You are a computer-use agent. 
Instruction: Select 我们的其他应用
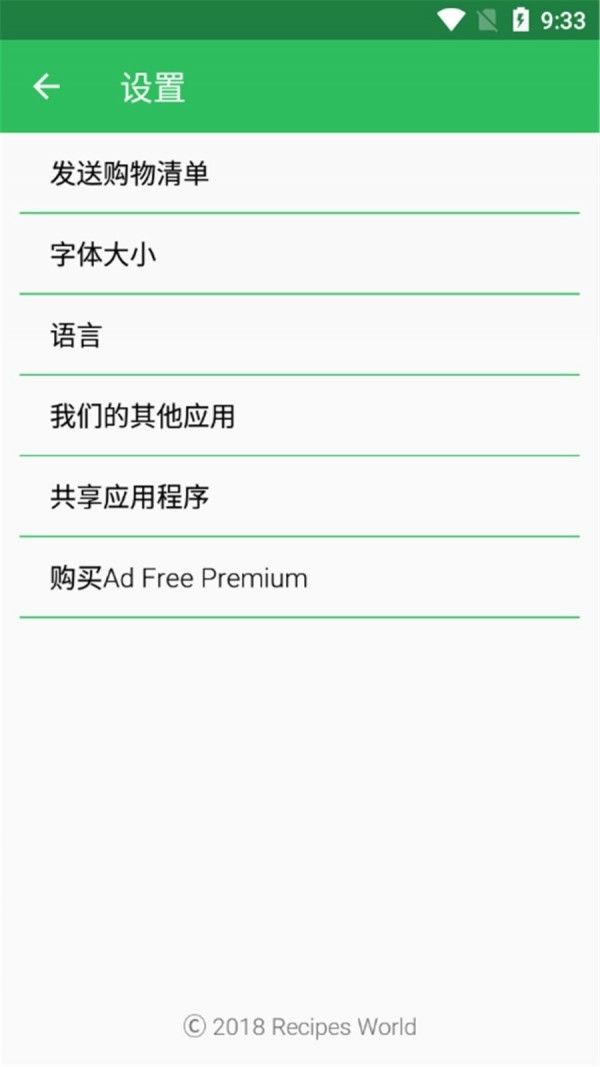point(143,416)
